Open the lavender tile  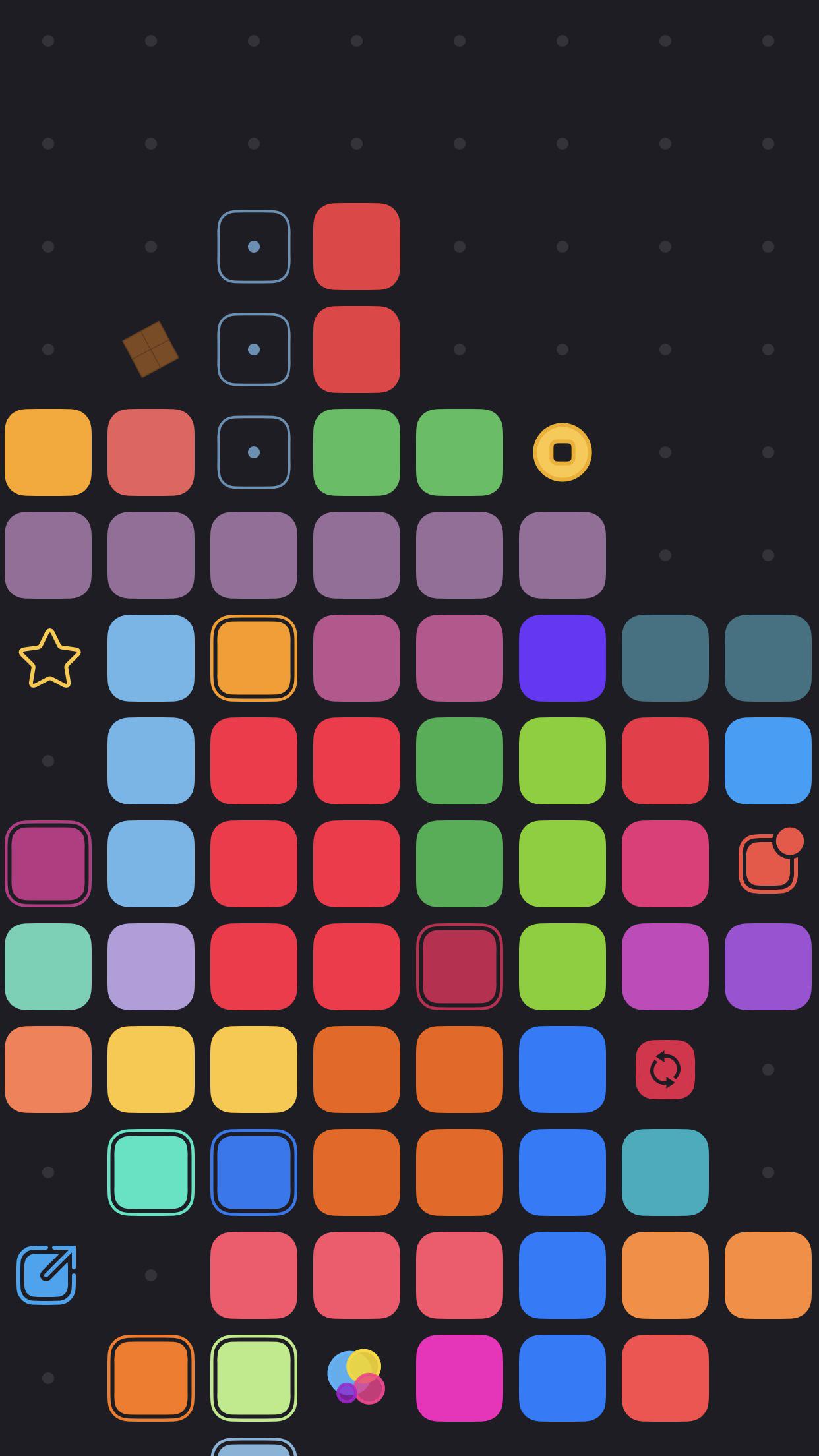(150, 967)
